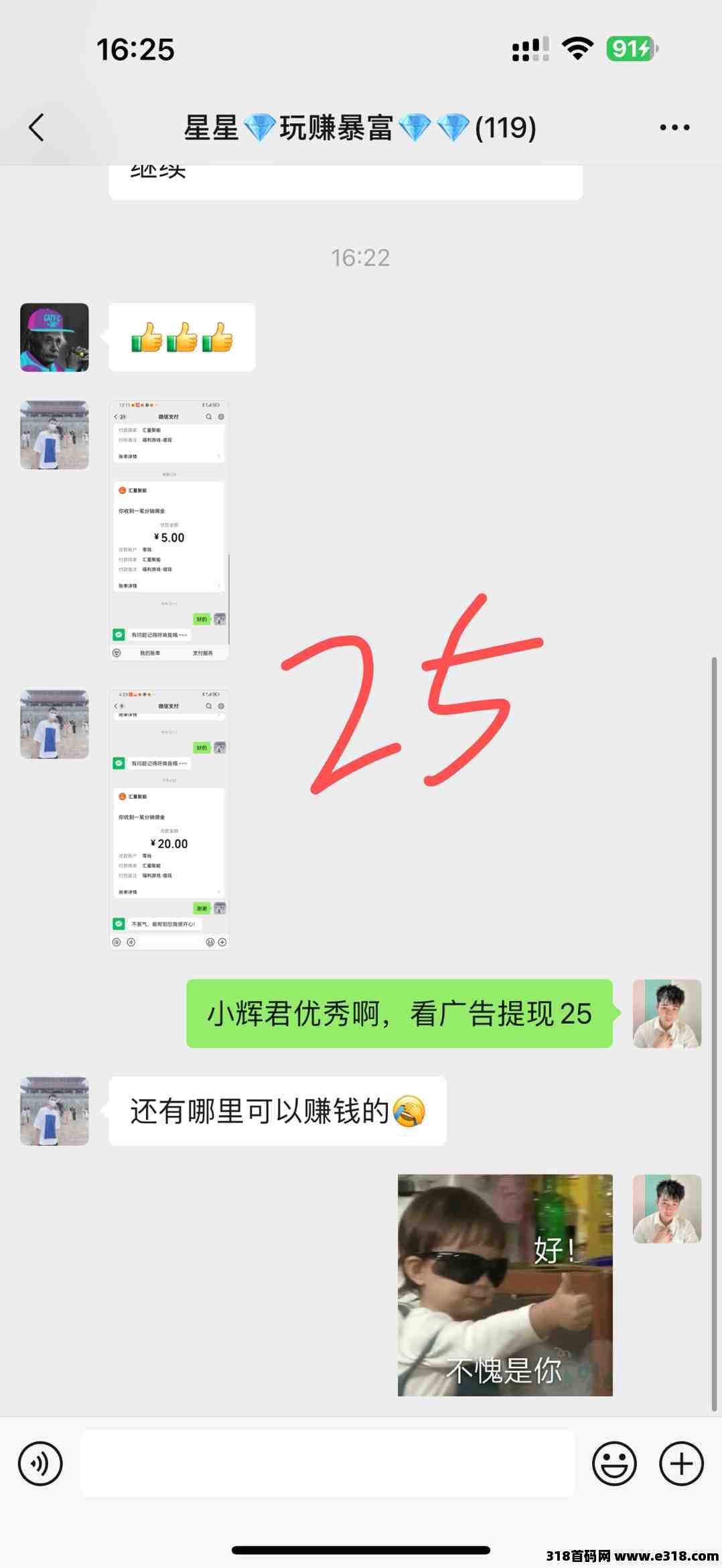The height and width of the screenshot is (1568, 722).
Task: Go back from the group chat
Action: [x=36, y=127]
